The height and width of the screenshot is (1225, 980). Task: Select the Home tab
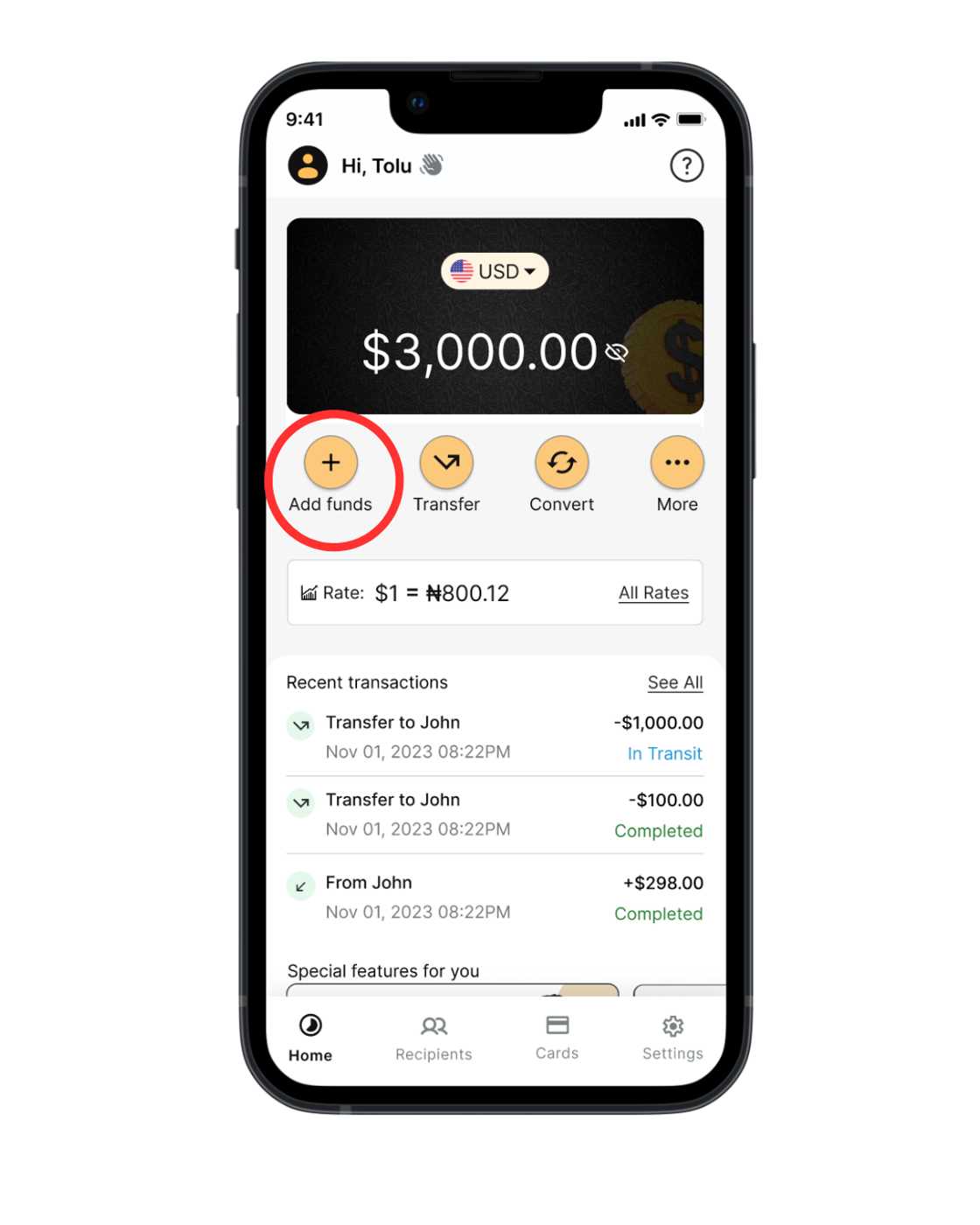311,1038
